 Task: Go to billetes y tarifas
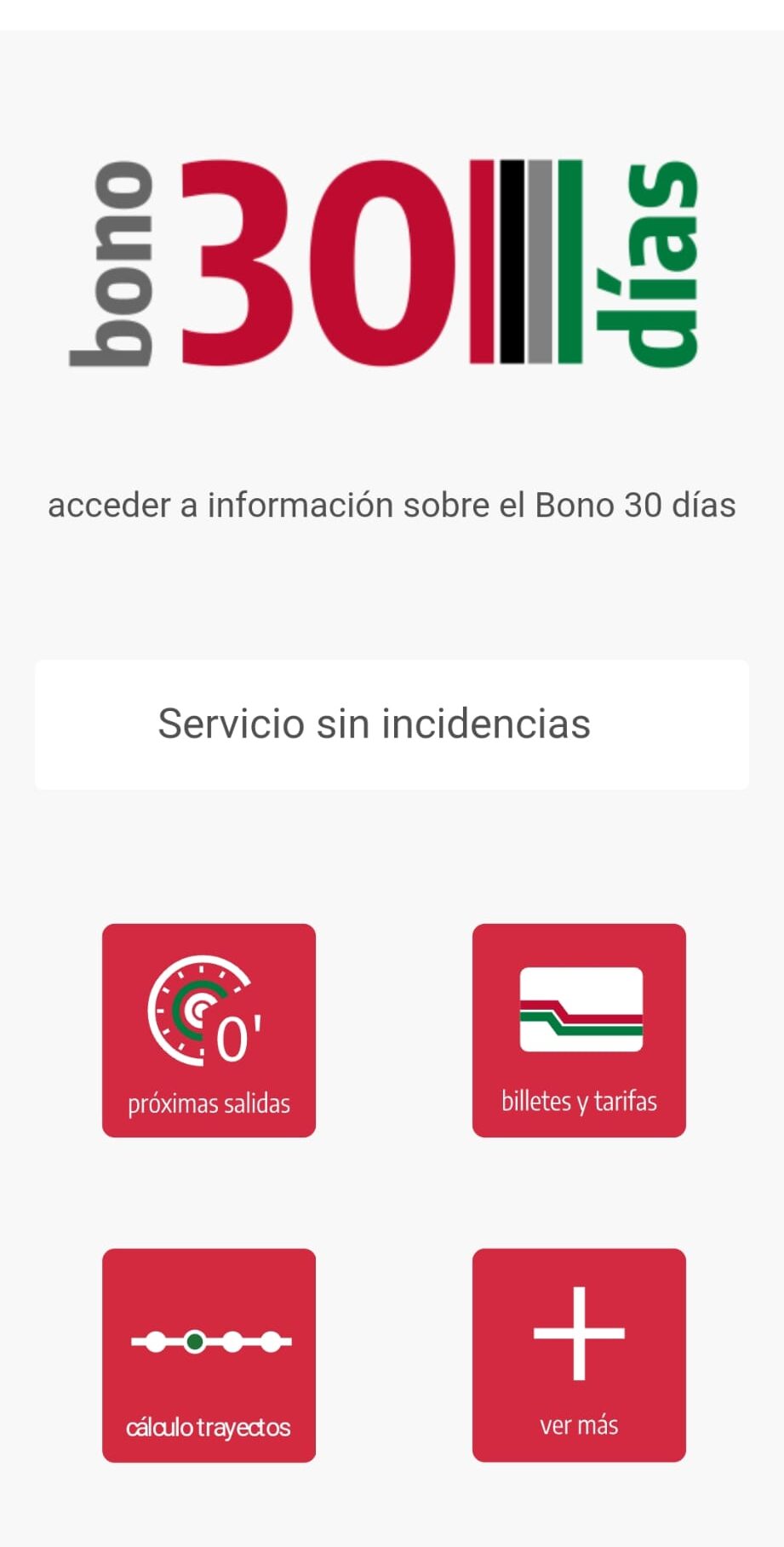[x=579, y=1030]
